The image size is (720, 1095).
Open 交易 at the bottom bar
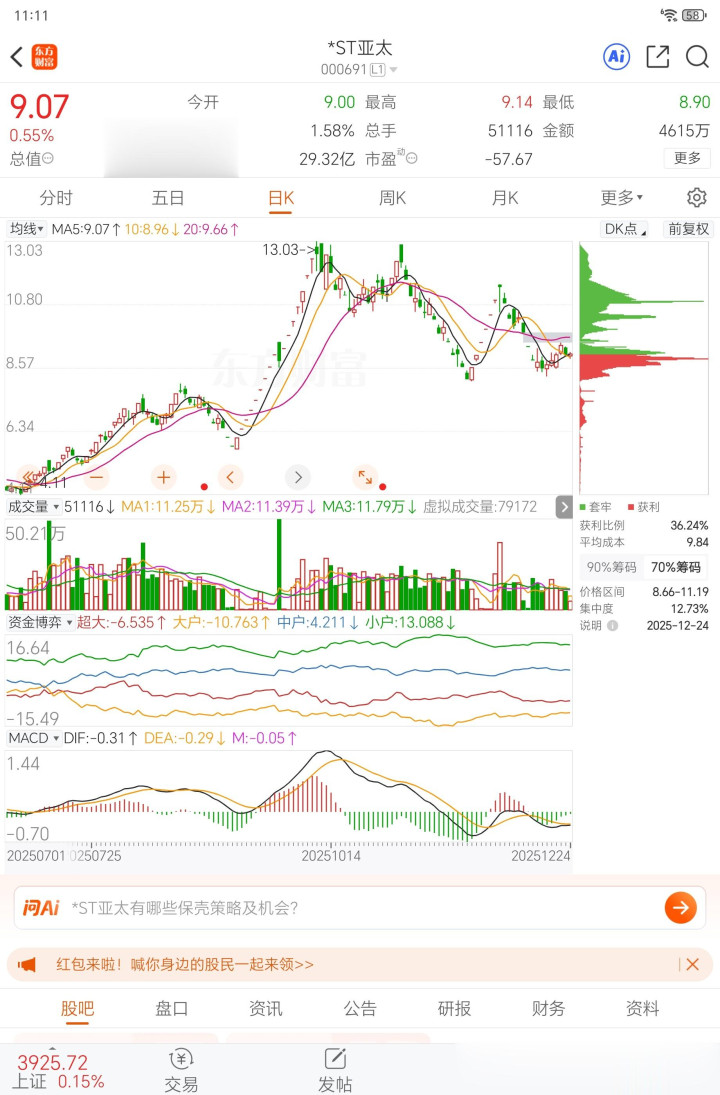pyautogui.click(x=181, y=1070)
